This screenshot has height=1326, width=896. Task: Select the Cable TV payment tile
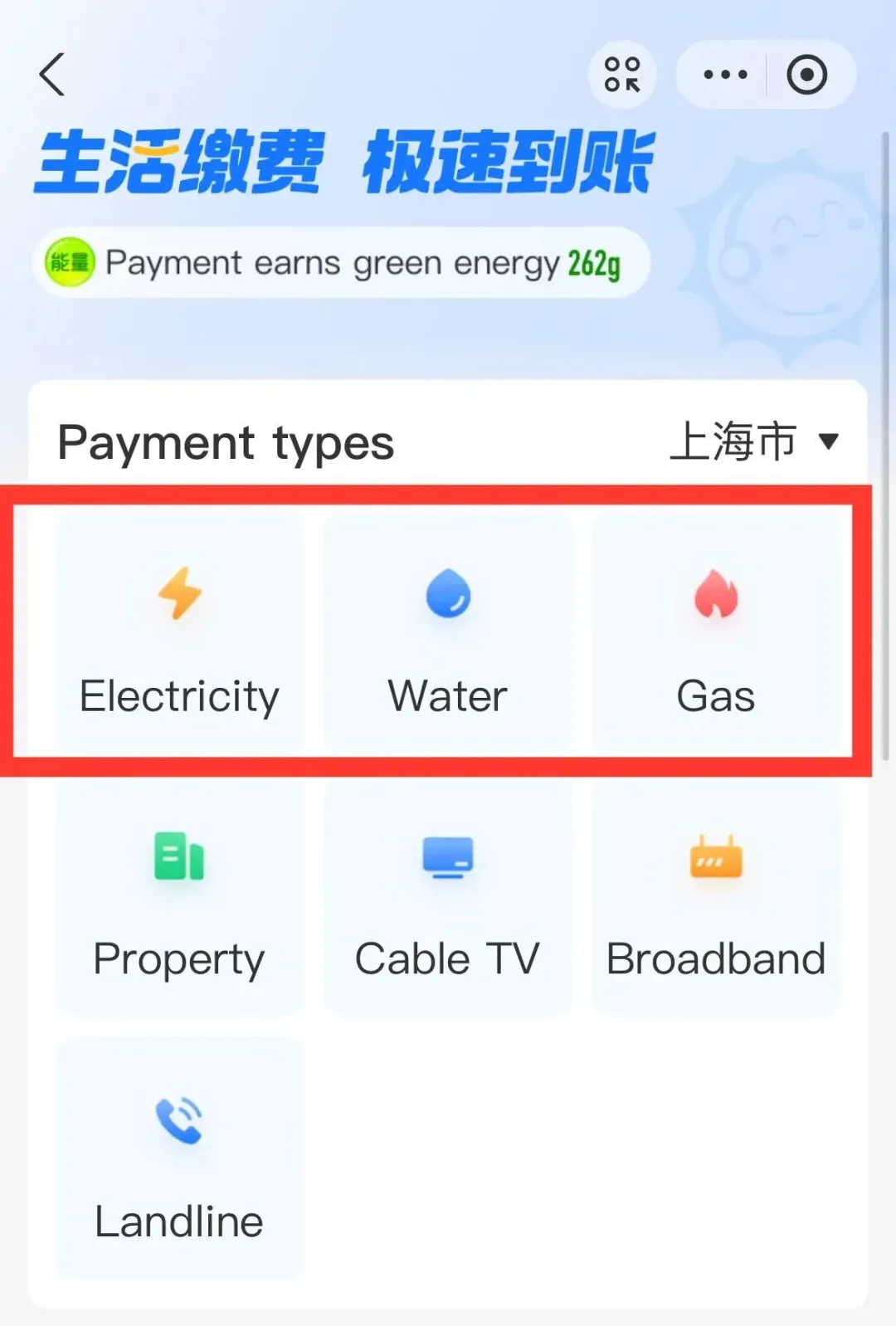click(448, 896)
